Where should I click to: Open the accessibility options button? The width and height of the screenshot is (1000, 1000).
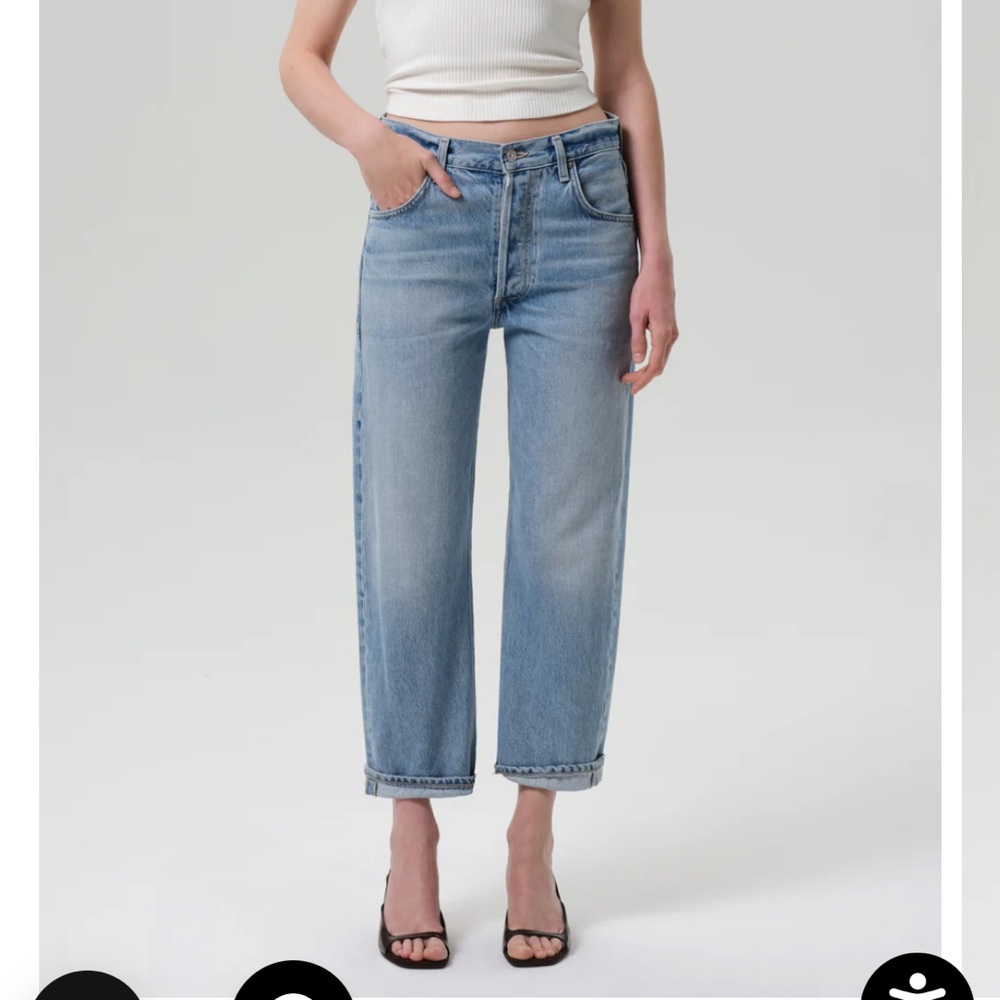pyautogui.click(x=916, y=980)
